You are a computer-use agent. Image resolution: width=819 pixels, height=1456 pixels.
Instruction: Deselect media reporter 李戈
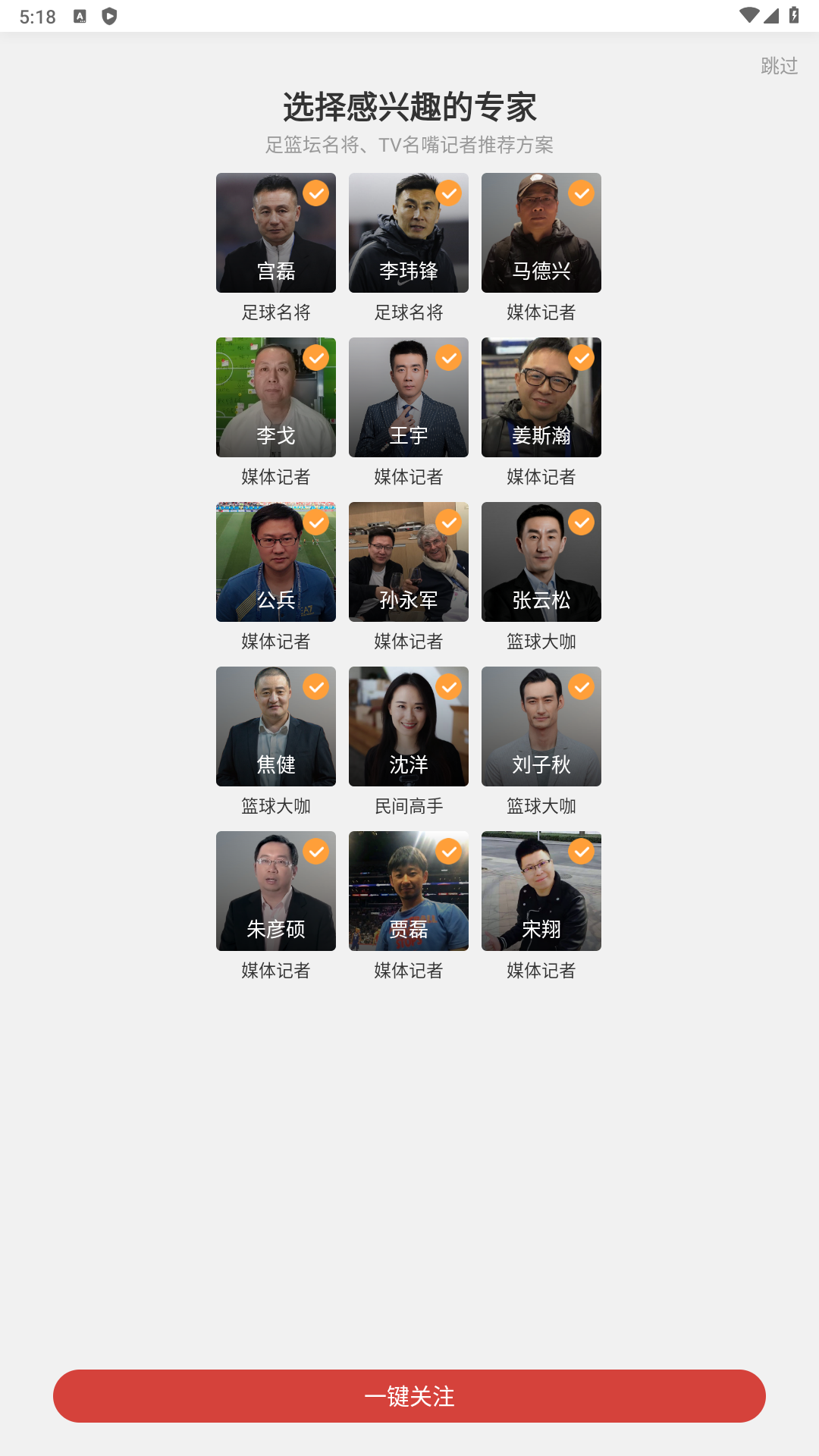tap(276, 397)
